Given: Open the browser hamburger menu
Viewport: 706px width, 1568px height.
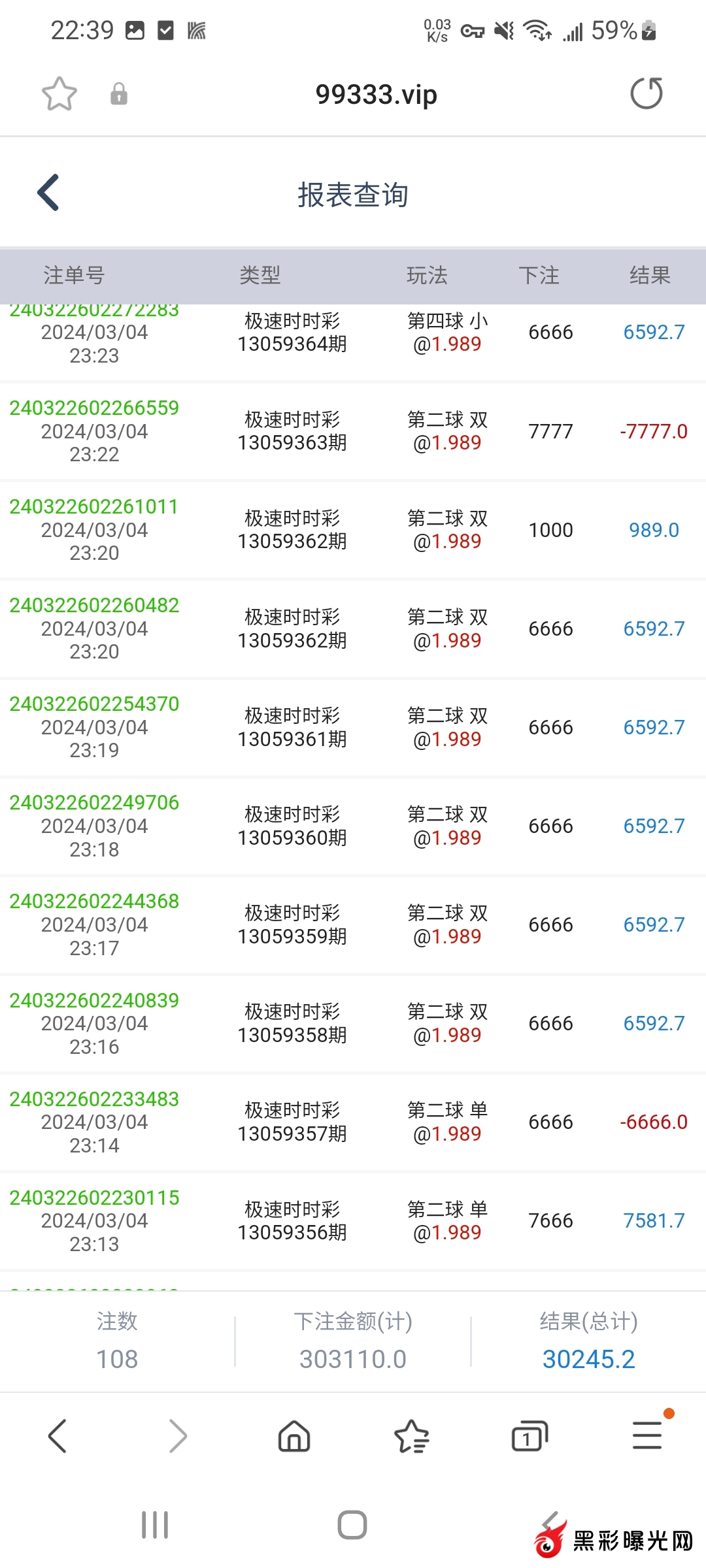Looking at the screenshot, I should [647, 1436].
